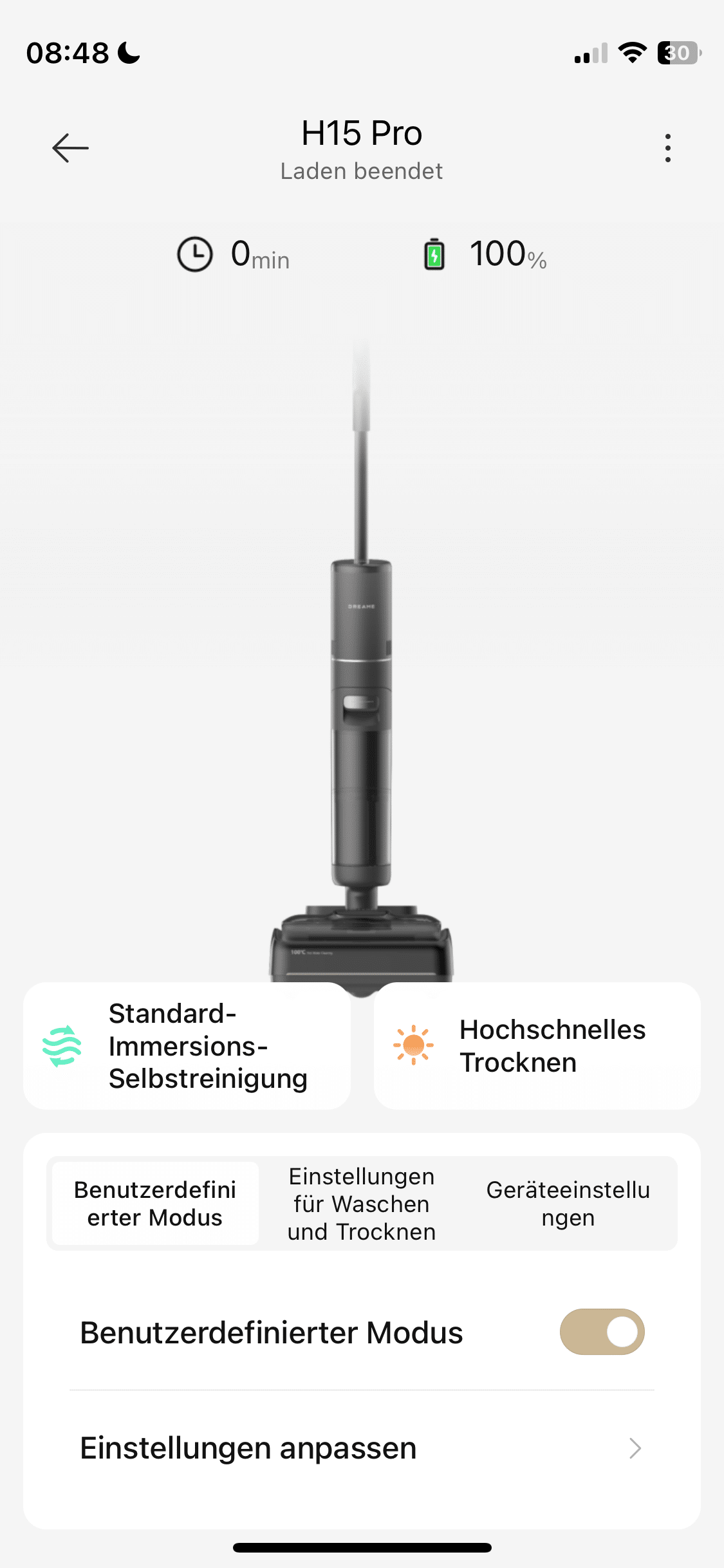Open Einstellungen anpassen
Image resolution: width=724 pixels, height=1568 pixels.
coord(362,1448)
